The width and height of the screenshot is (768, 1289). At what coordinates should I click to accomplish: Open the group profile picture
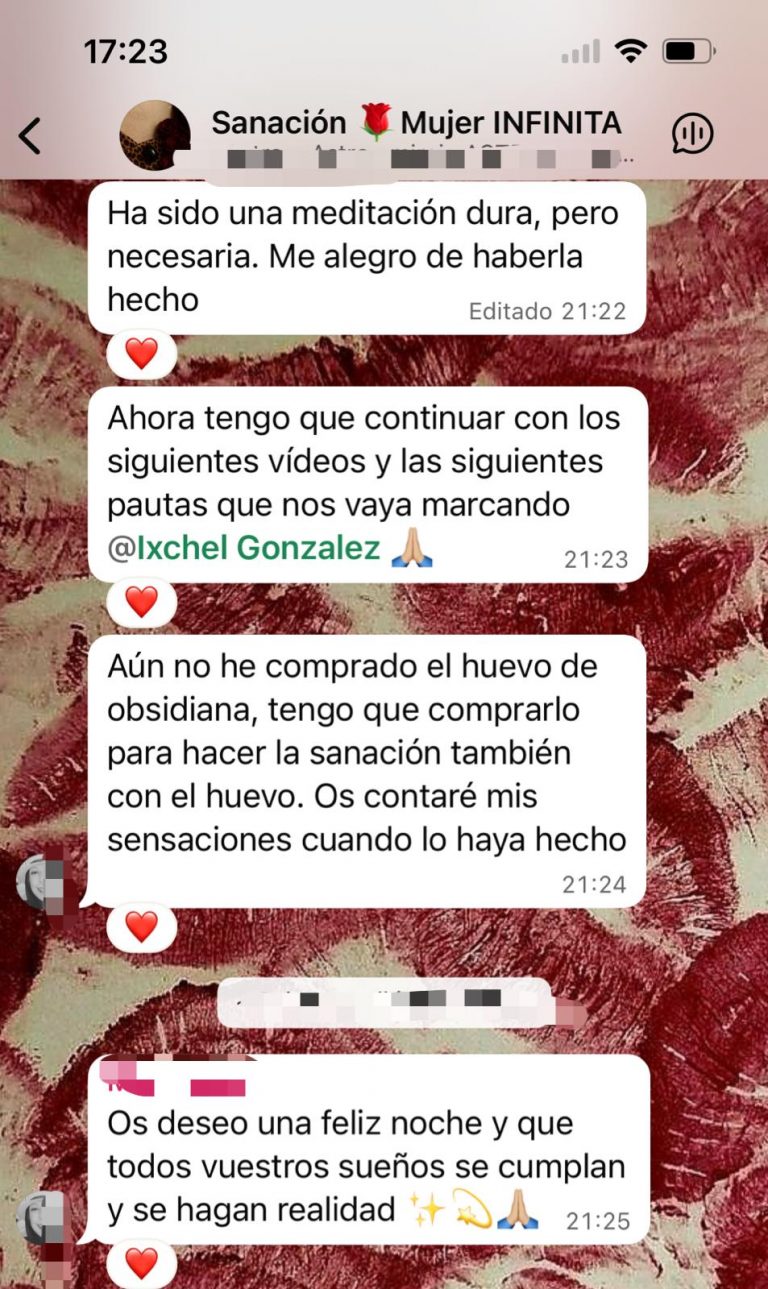click(x=155, y=135)
